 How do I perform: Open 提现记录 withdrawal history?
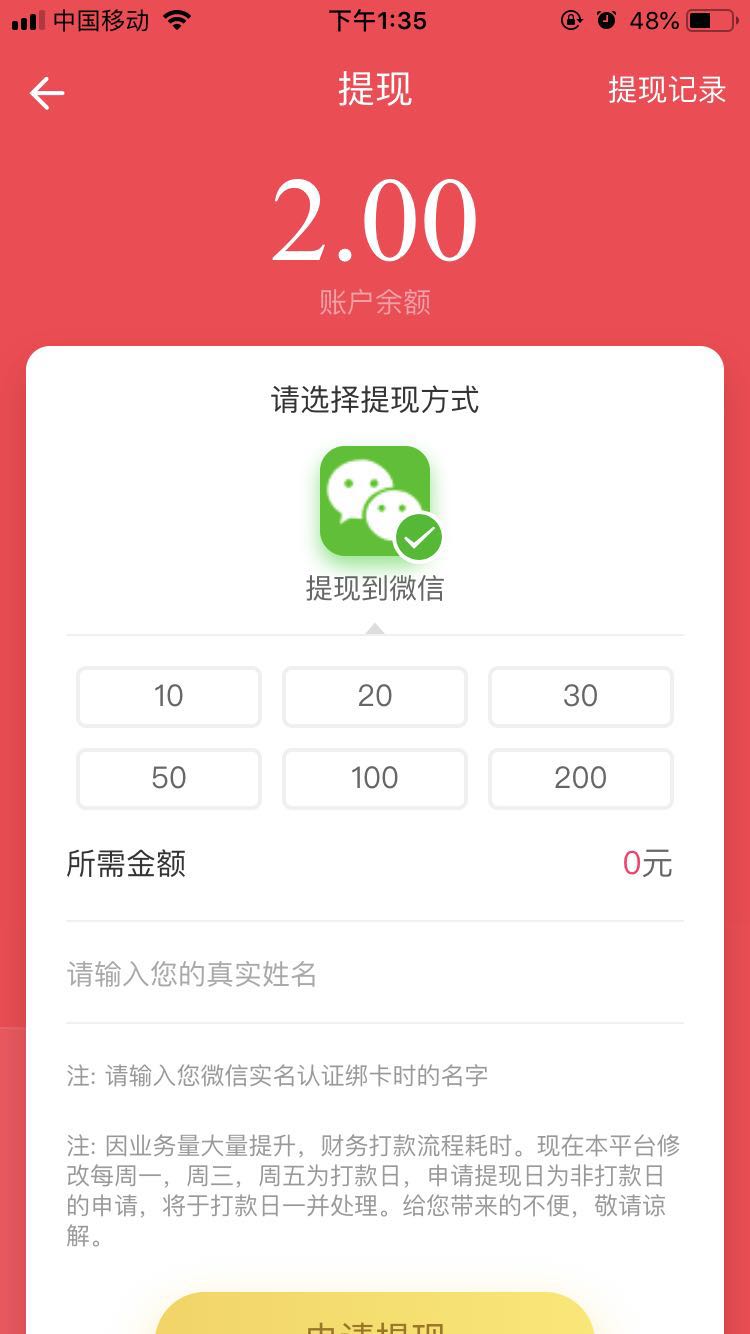(x=667, y=90)
